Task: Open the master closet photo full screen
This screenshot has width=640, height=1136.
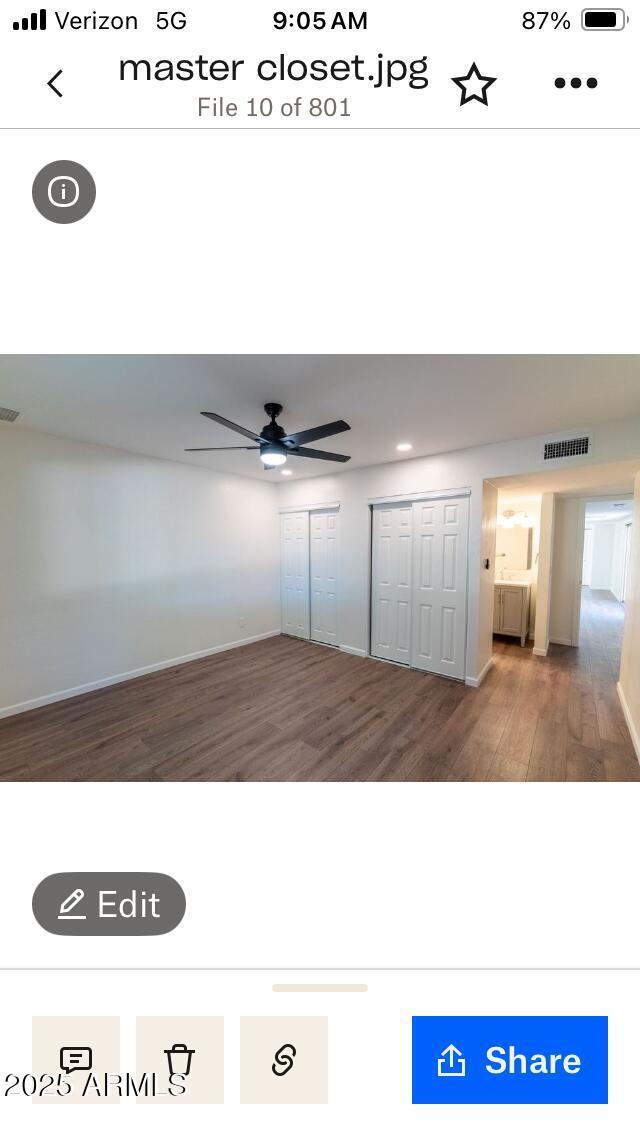Action: click(x=320, y=567)
